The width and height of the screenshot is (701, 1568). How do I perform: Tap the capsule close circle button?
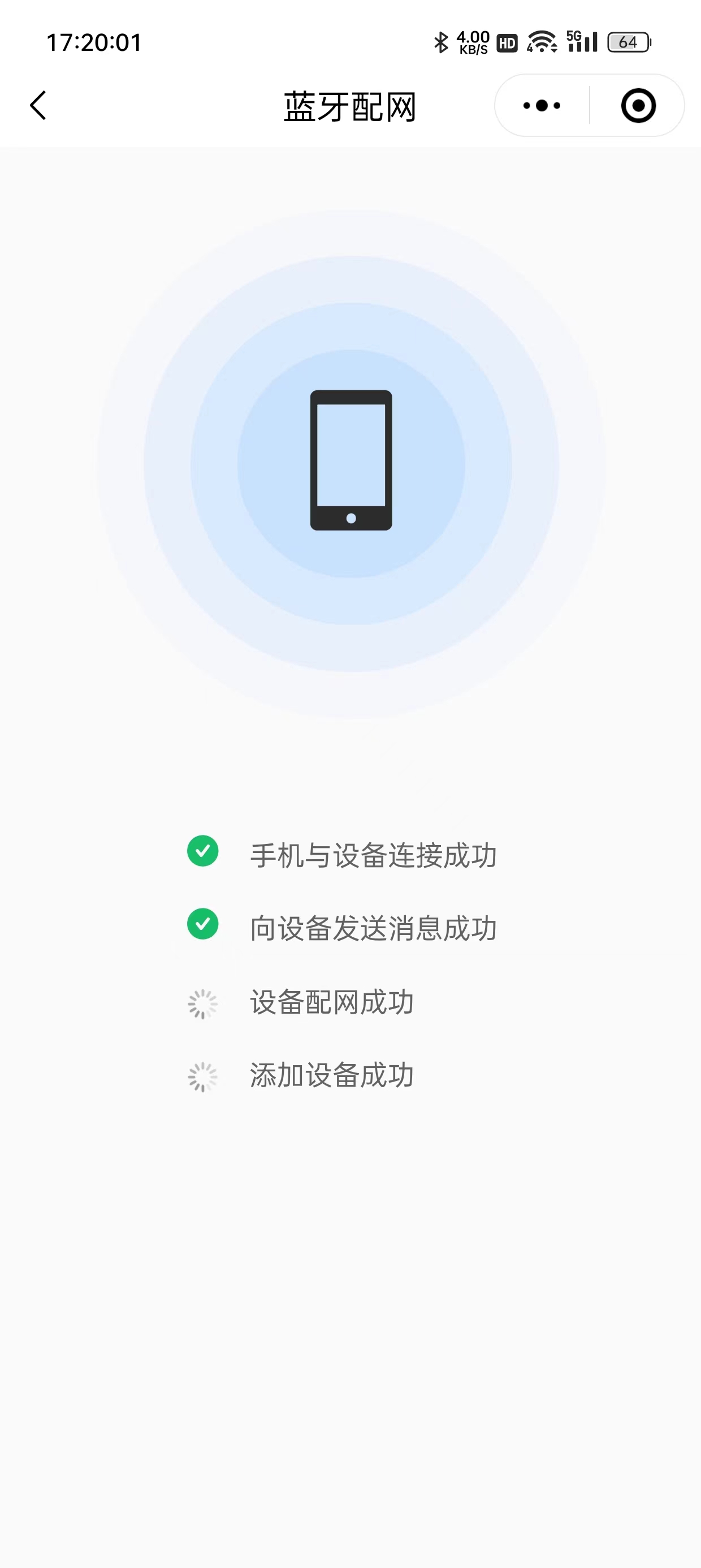pyautogui.click(x=637, y=105)
